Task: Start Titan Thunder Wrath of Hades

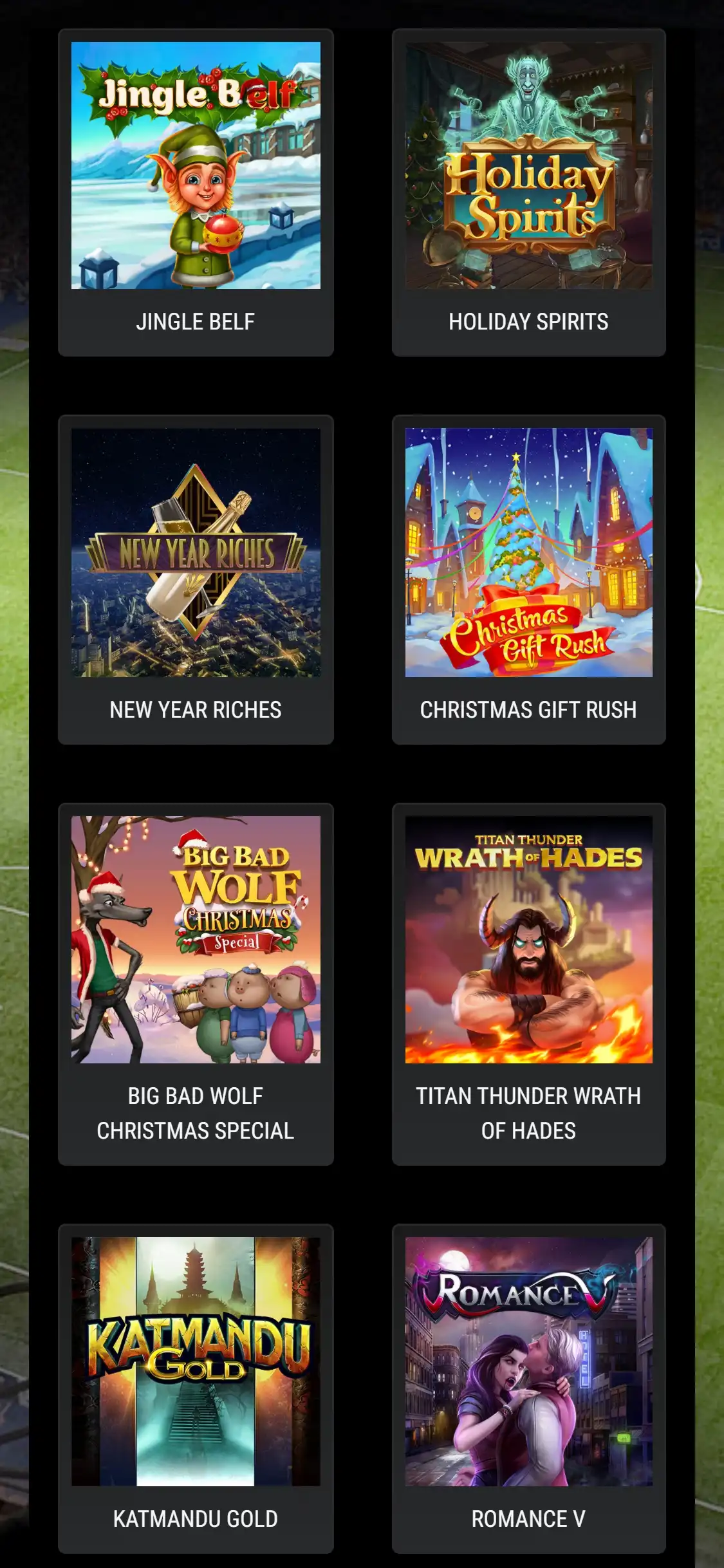Action: pos(528,940)
